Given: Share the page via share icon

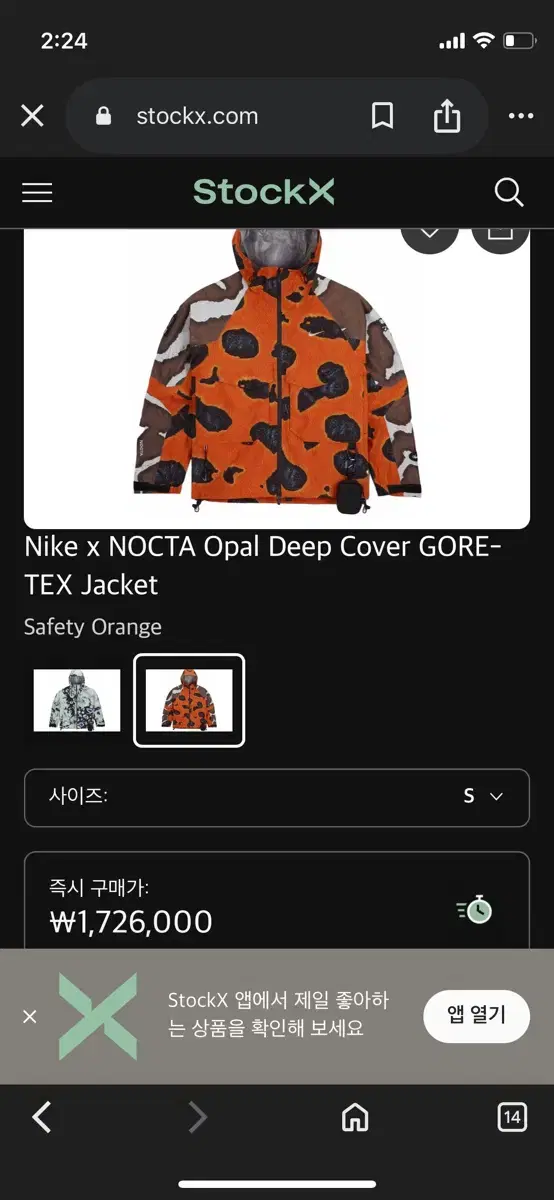Looking at the screenshot, I should click(x=447, y=116).
